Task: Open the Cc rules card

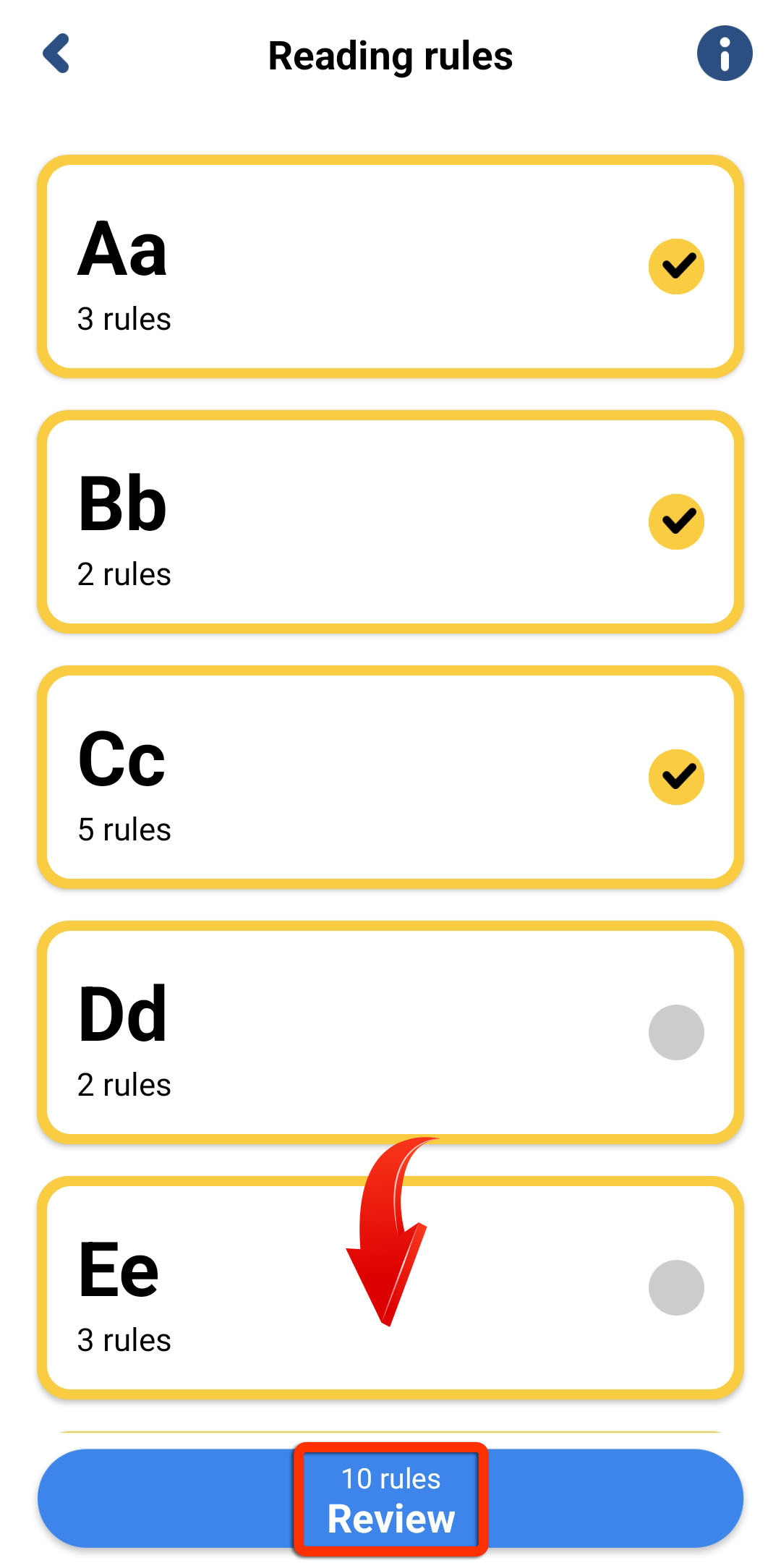Action: (390, 777)
